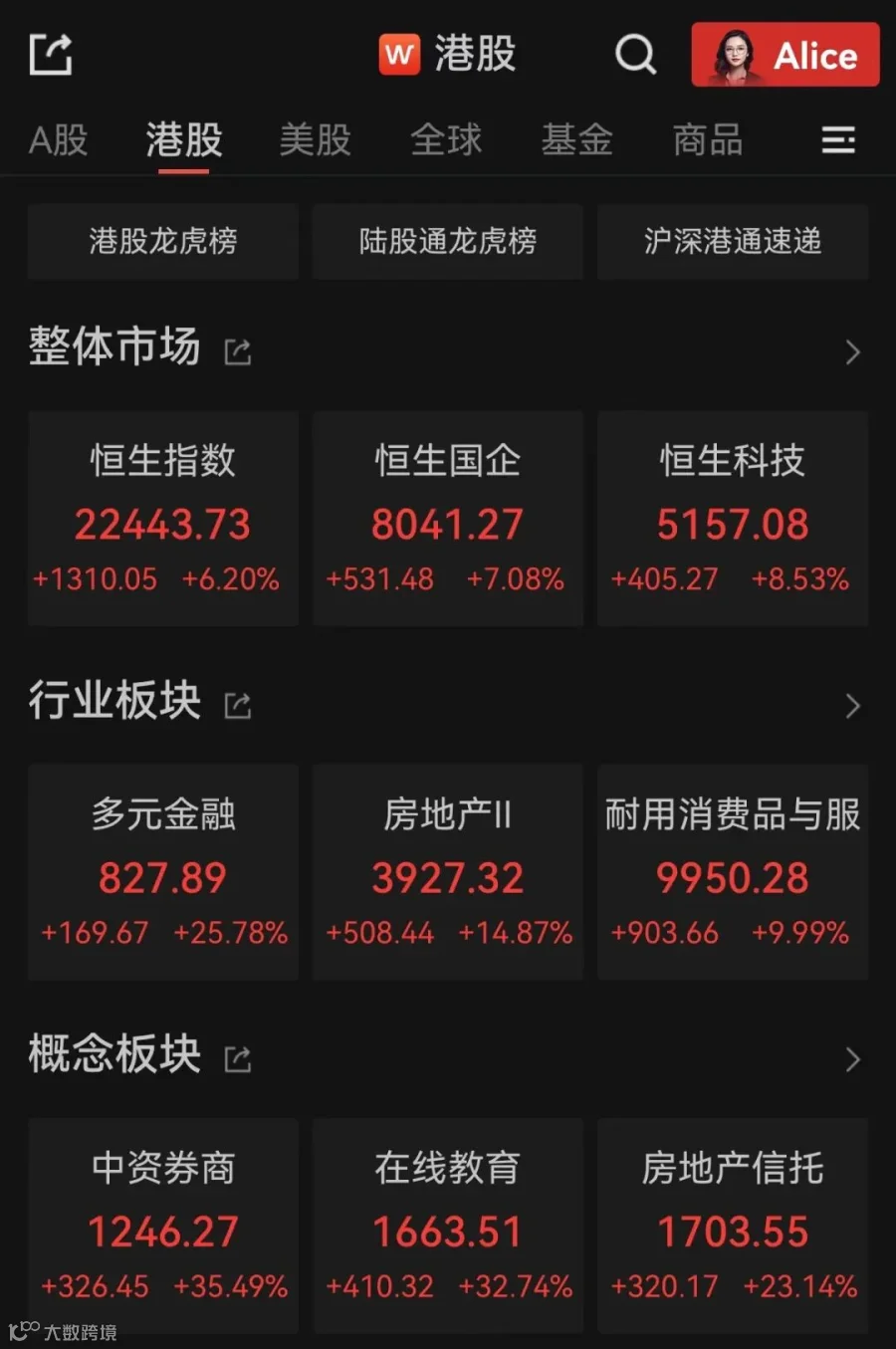Switch to the 商品 tab
This screenshot has width=896, height=1349.
click(x=708, y=140)
